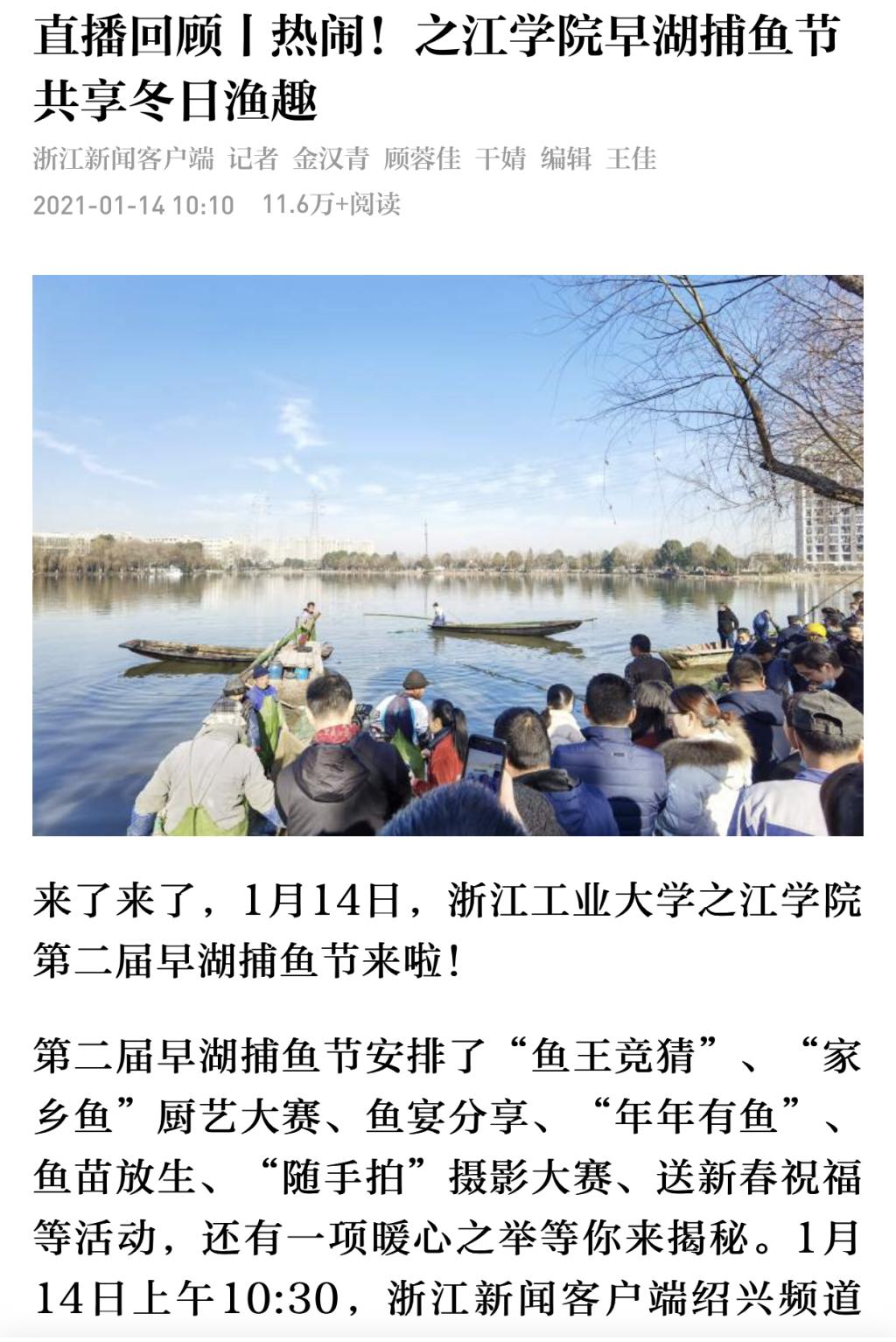Open the lake fishing photo in full view
Image resolution: width=896 pixels, height=1342 pixels.
[447, 555]
